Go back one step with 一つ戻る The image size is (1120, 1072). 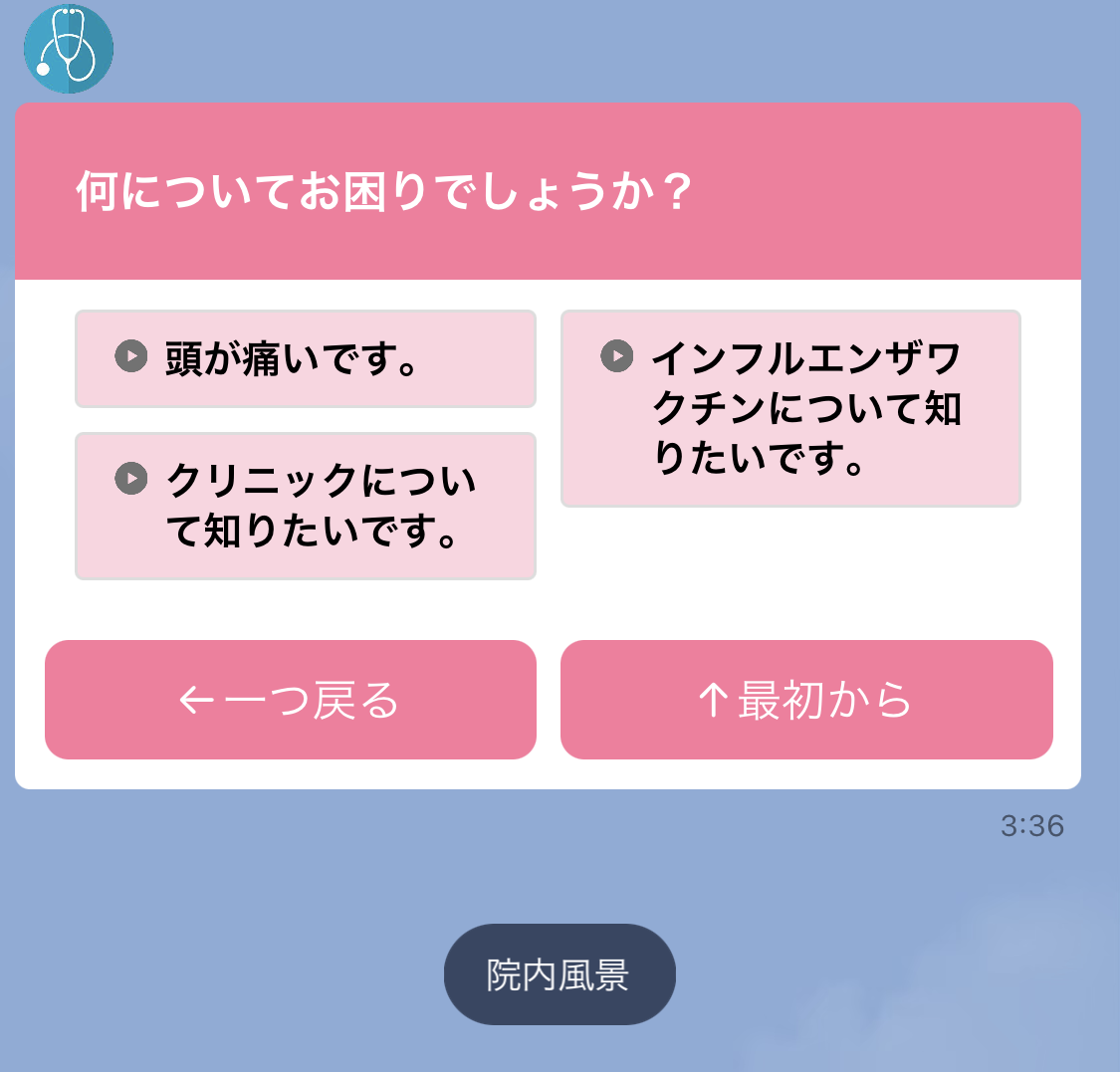click(x=291, y=700)
